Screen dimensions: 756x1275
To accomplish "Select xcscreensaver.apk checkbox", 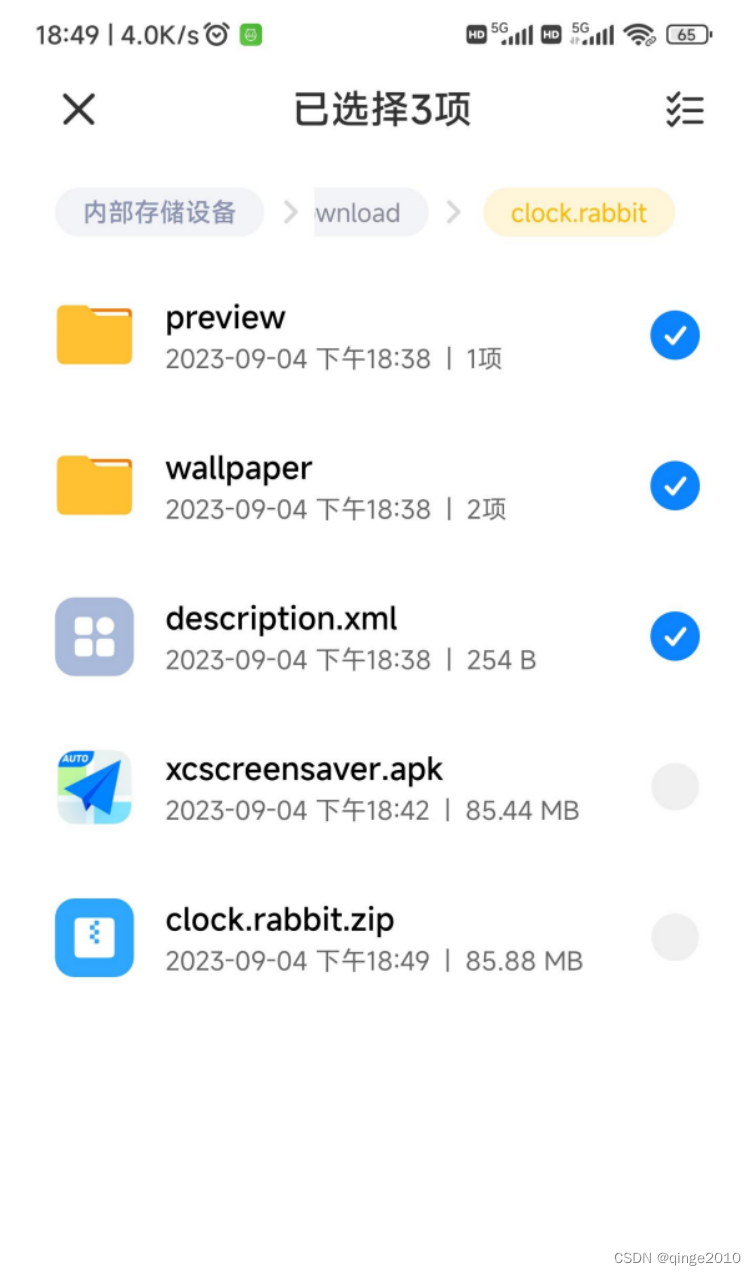I will click(x=675, y=787).
